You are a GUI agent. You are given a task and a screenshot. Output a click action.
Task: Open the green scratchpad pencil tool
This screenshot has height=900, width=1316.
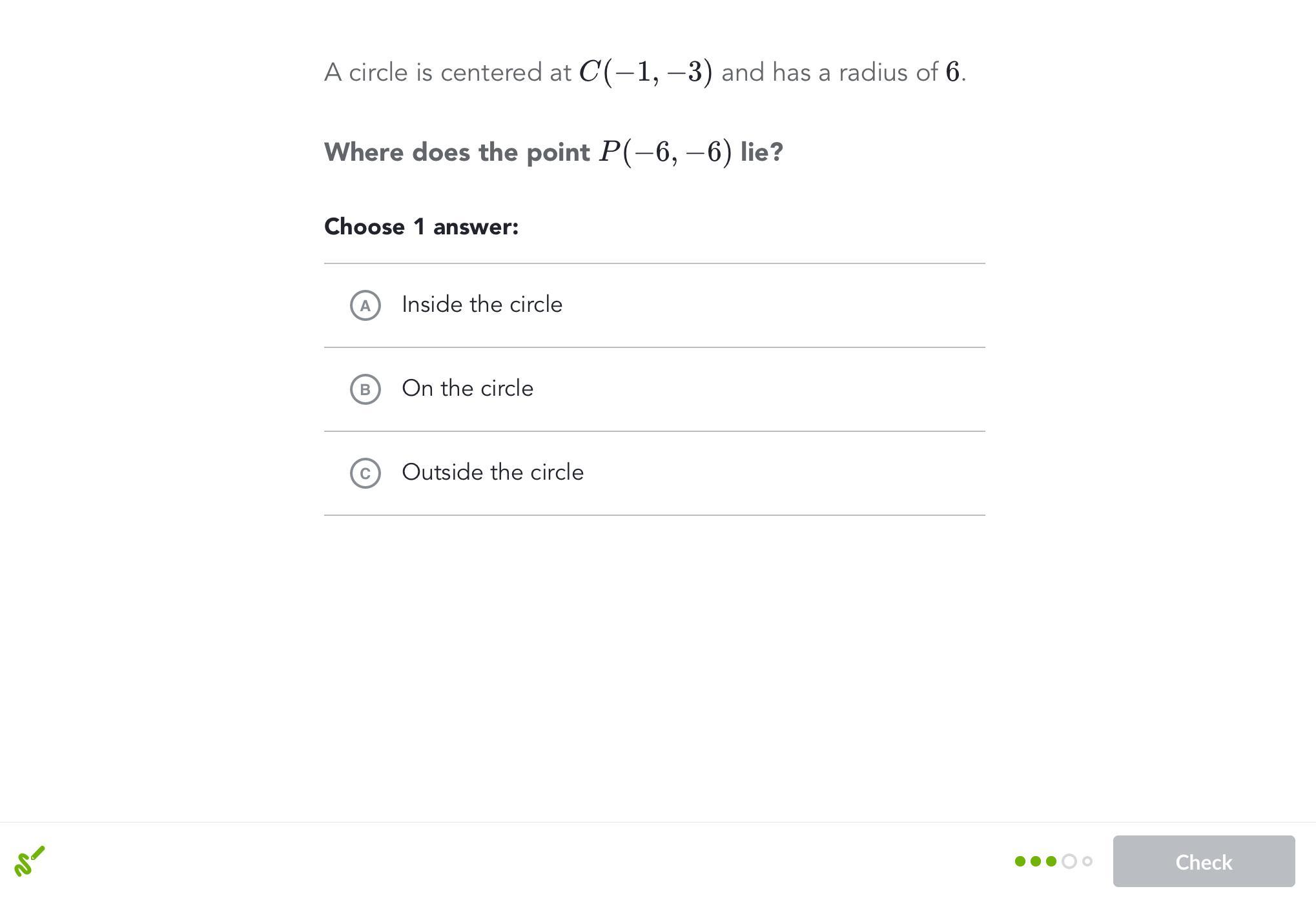click(x=29, y=861)
